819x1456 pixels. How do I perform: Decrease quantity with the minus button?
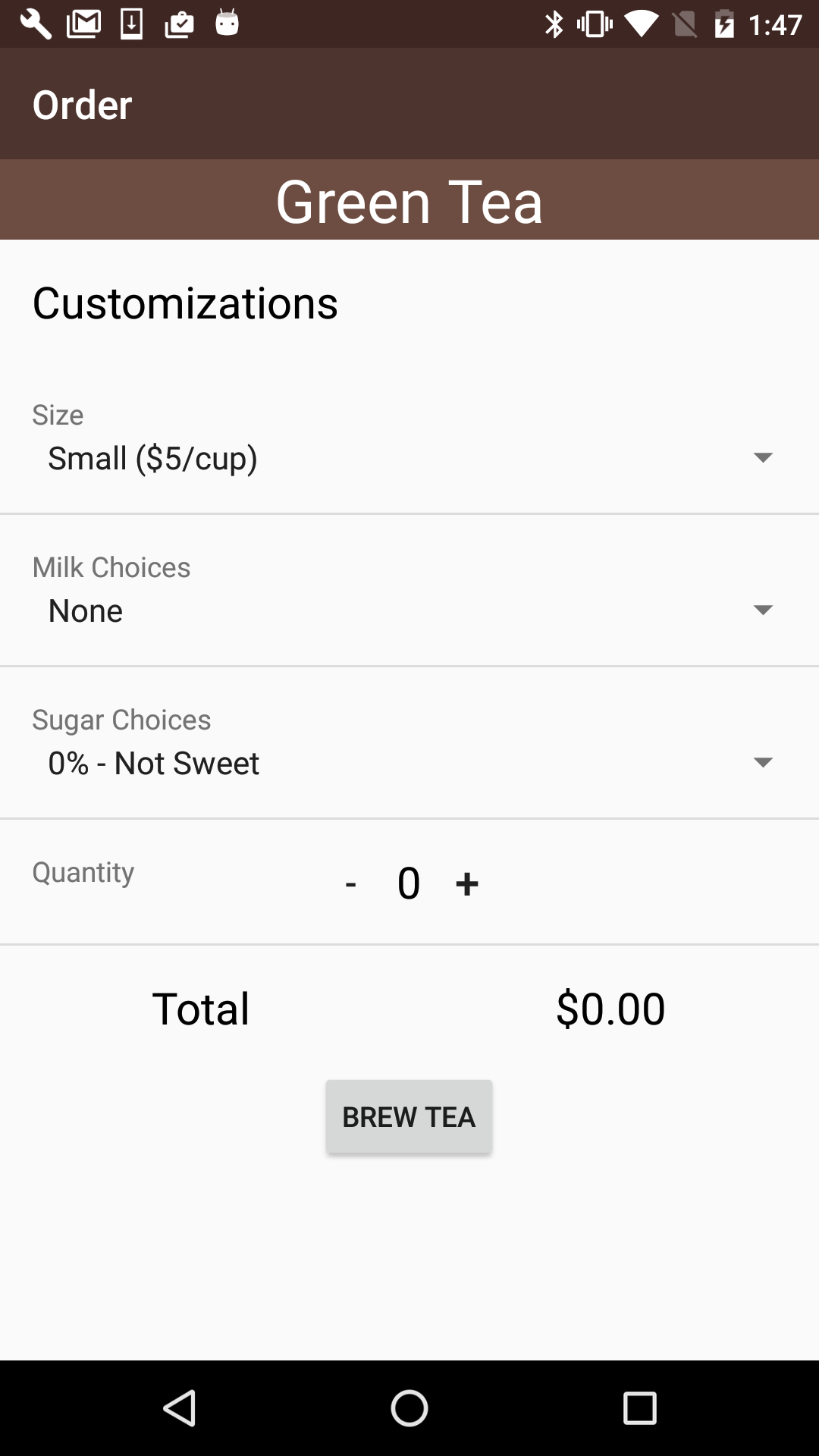click(x=350, y=883)
